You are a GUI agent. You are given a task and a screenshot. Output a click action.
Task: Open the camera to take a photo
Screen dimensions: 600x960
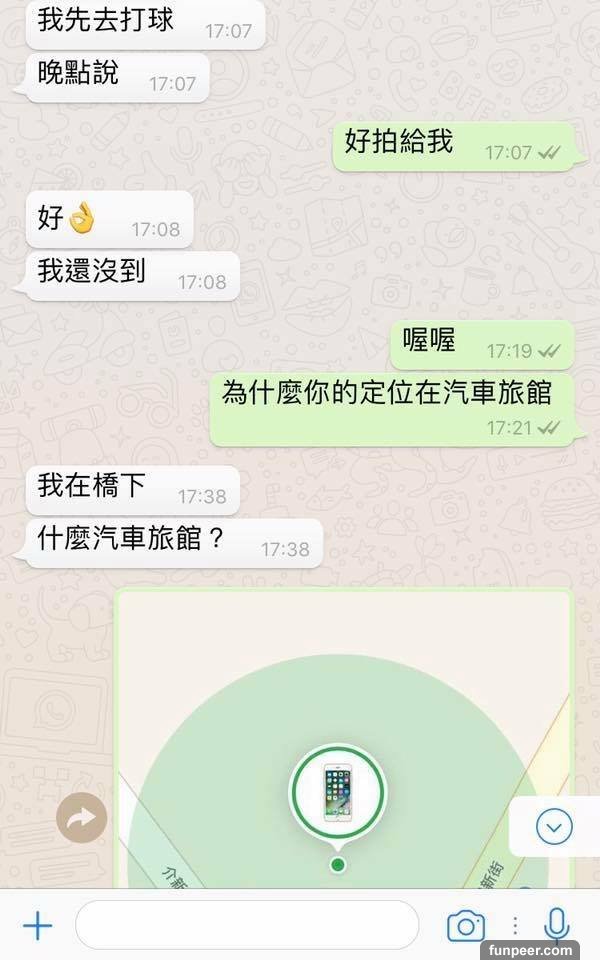point(465,926)
